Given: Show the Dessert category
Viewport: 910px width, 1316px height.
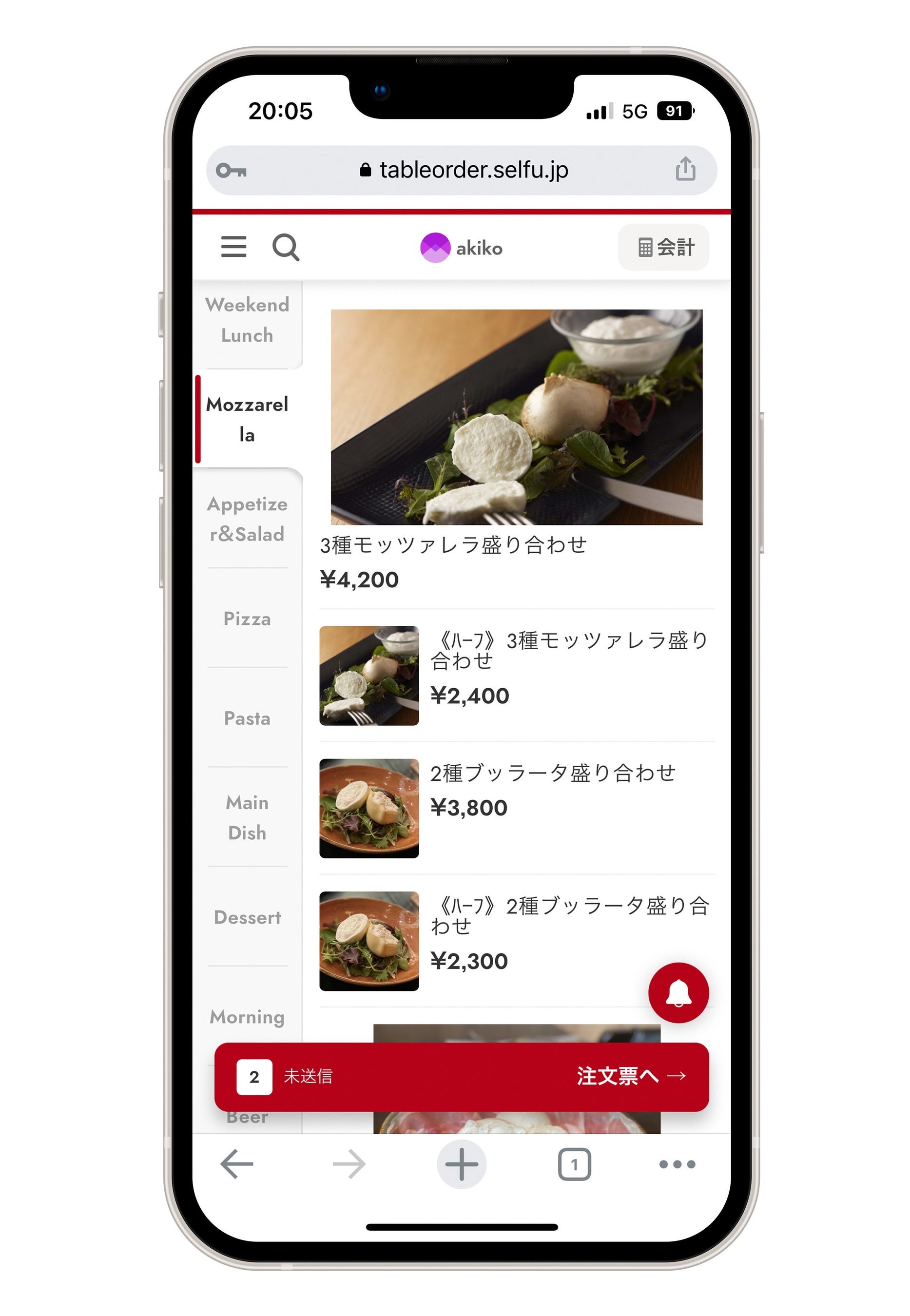Looking at the screenshot, I should 247,917.
